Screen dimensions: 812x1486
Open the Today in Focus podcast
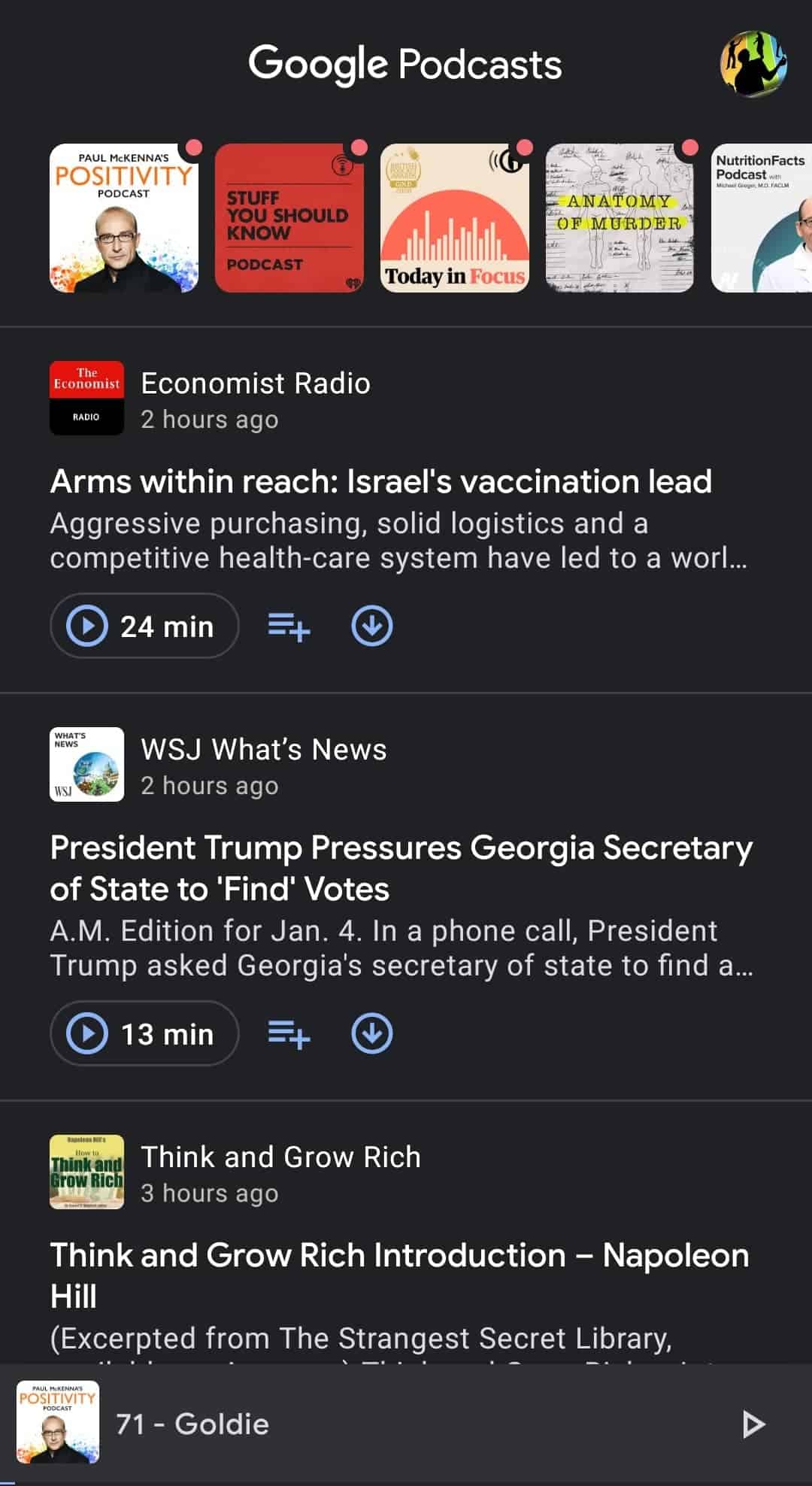click(454, 217)
